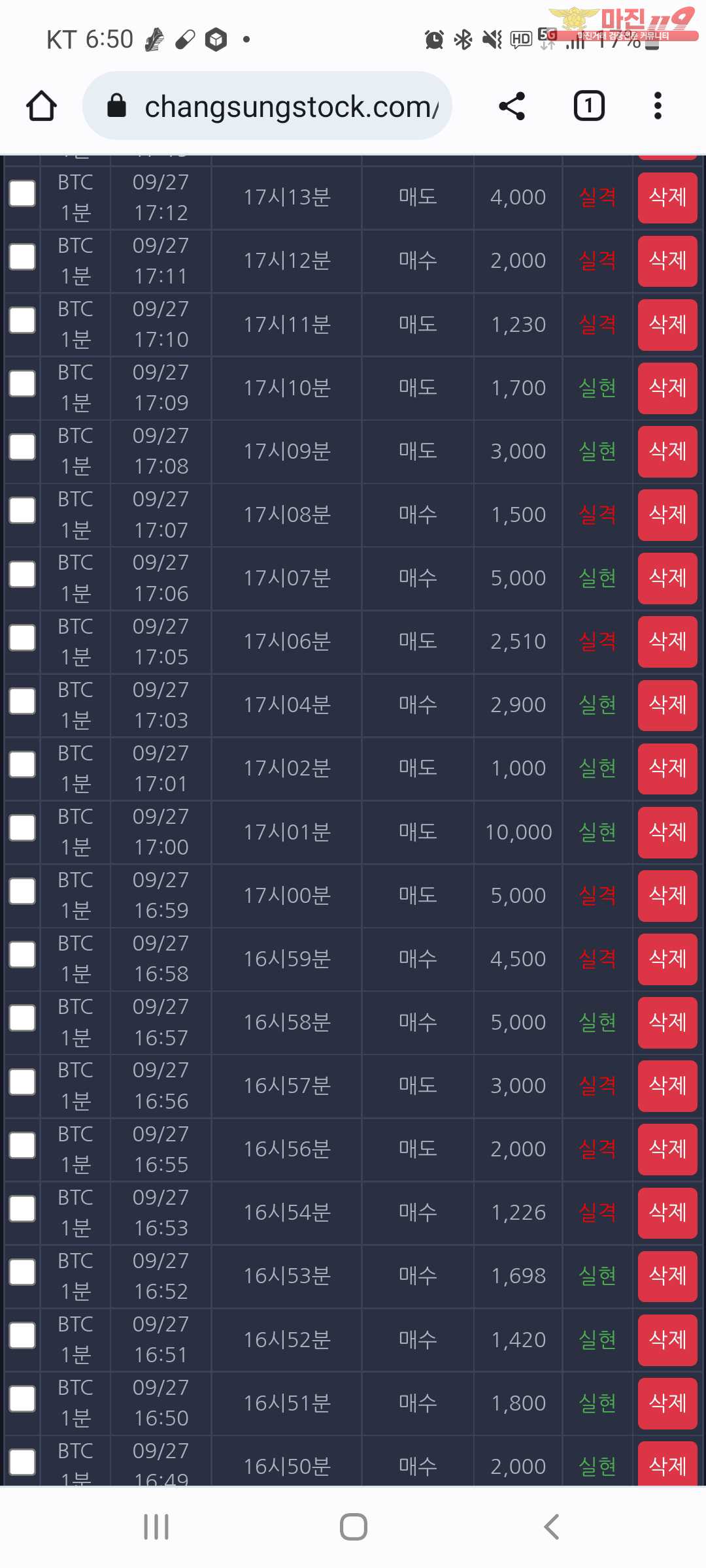Select the 16시57분 row checkbox

click(22, 1082)
